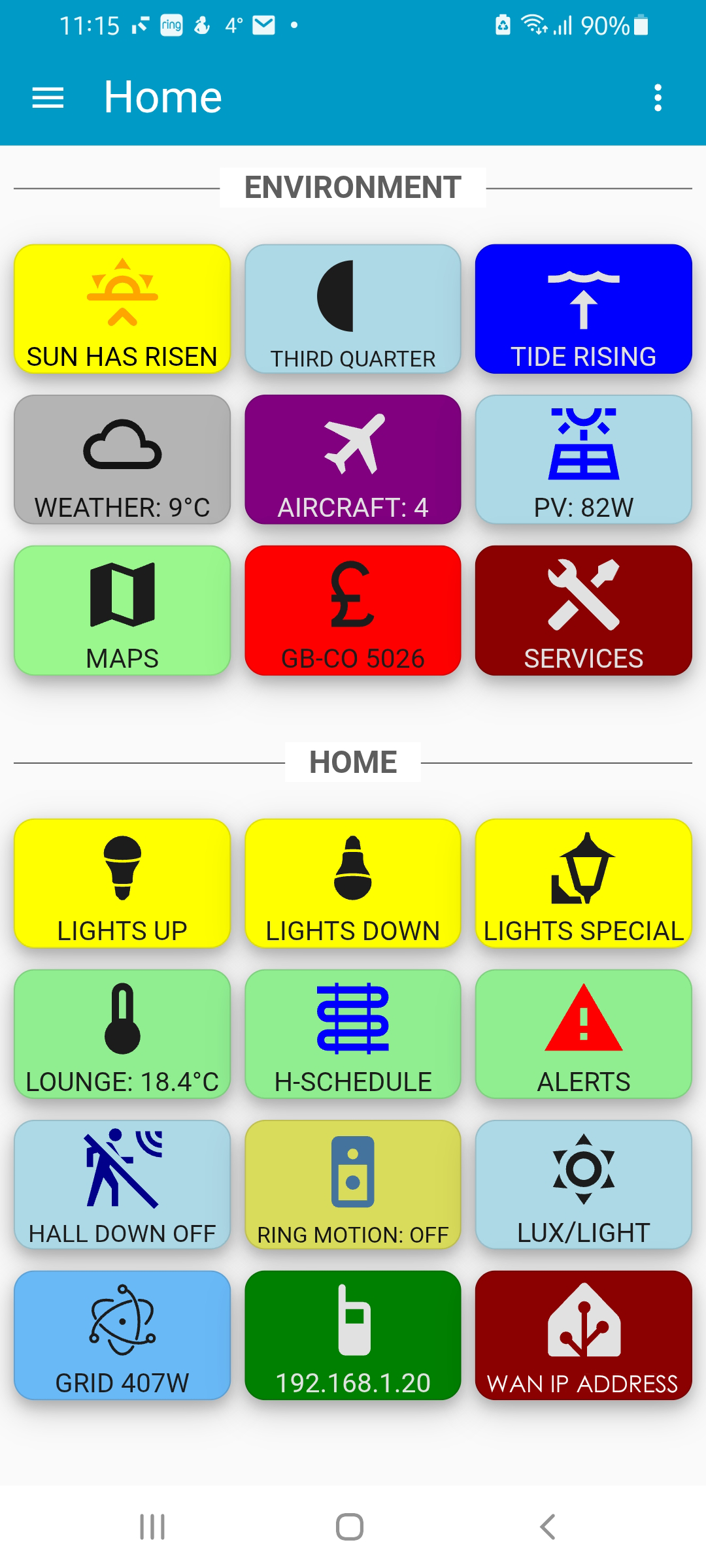Screen dimensions: 706x1568
Task: Tap the Sun Has Risen tile
Action: (122, 308)
